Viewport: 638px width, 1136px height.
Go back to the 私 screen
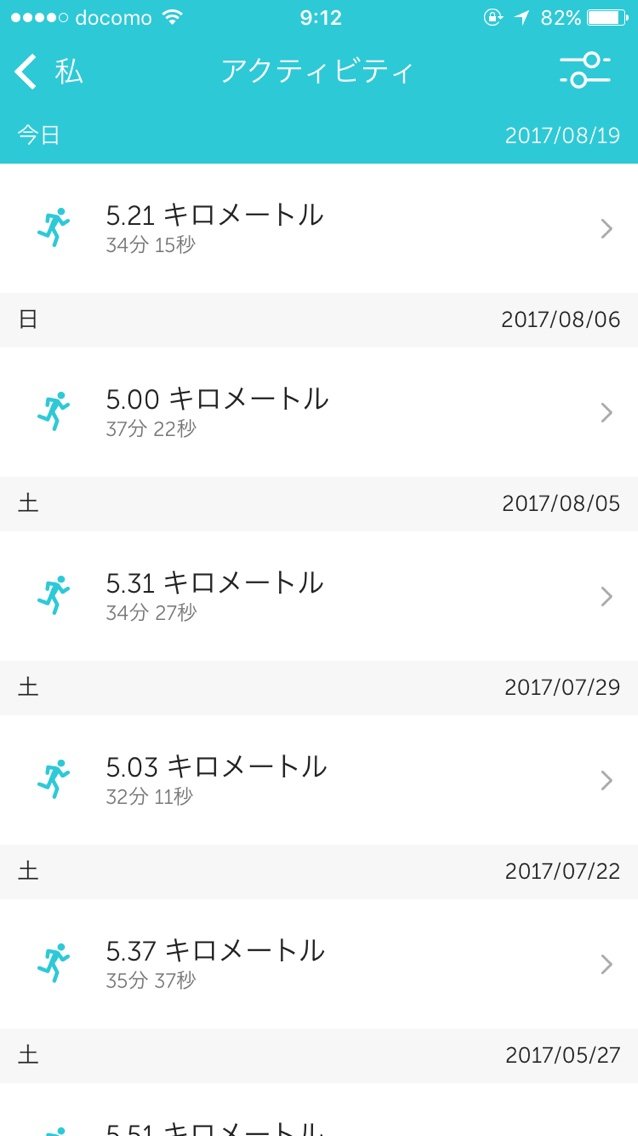coord(48,72)
